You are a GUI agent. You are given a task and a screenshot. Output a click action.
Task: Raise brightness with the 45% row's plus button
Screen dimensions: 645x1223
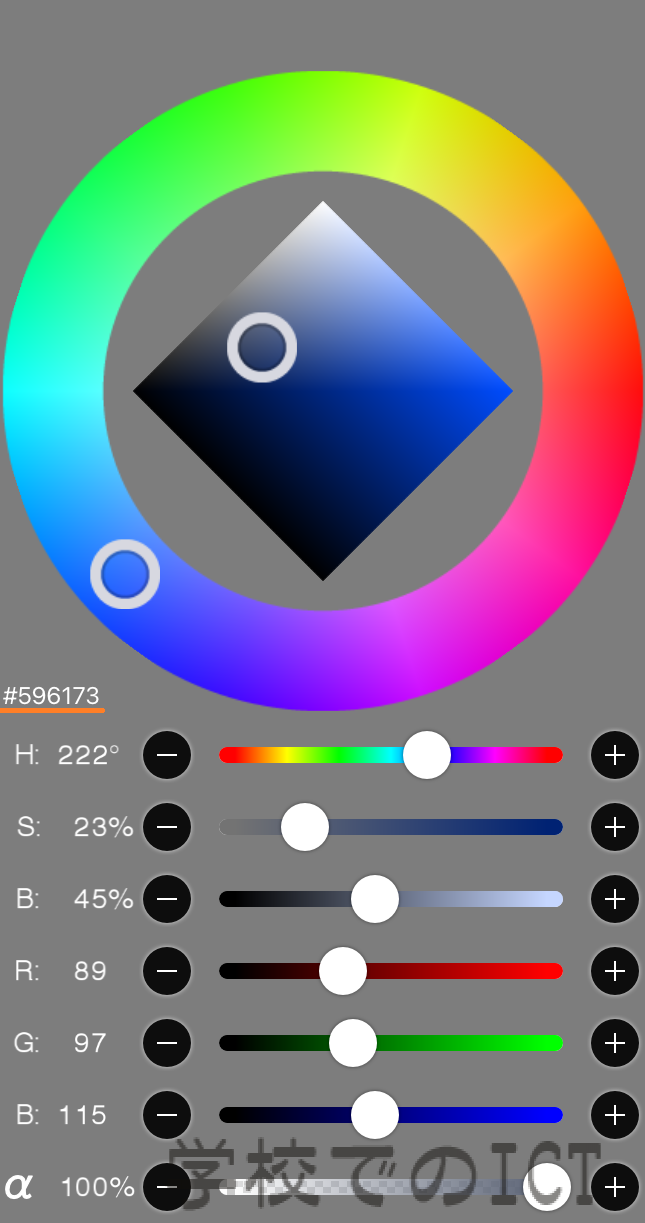click(x=615, y=899)
